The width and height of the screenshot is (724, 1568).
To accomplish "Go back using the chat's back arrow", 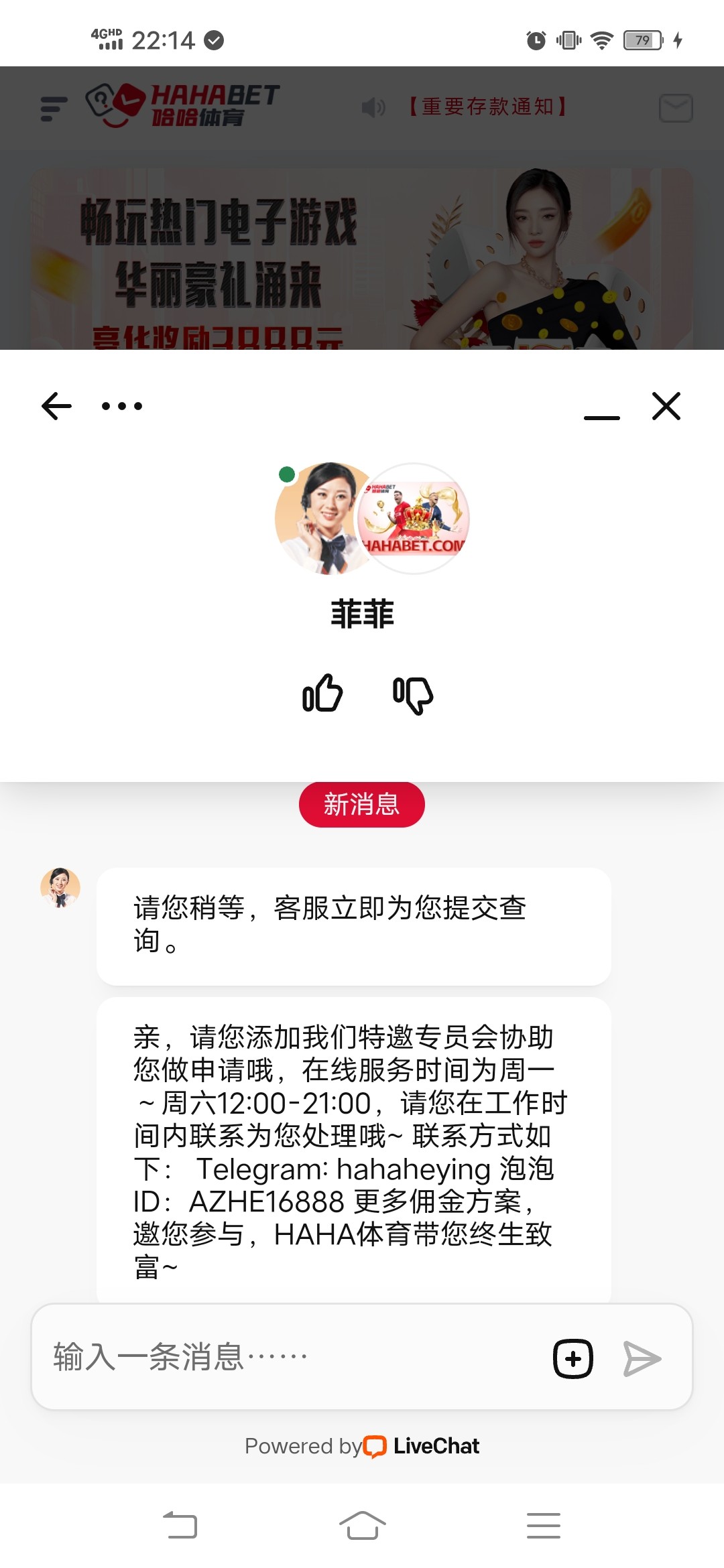I will coord(56,406).
